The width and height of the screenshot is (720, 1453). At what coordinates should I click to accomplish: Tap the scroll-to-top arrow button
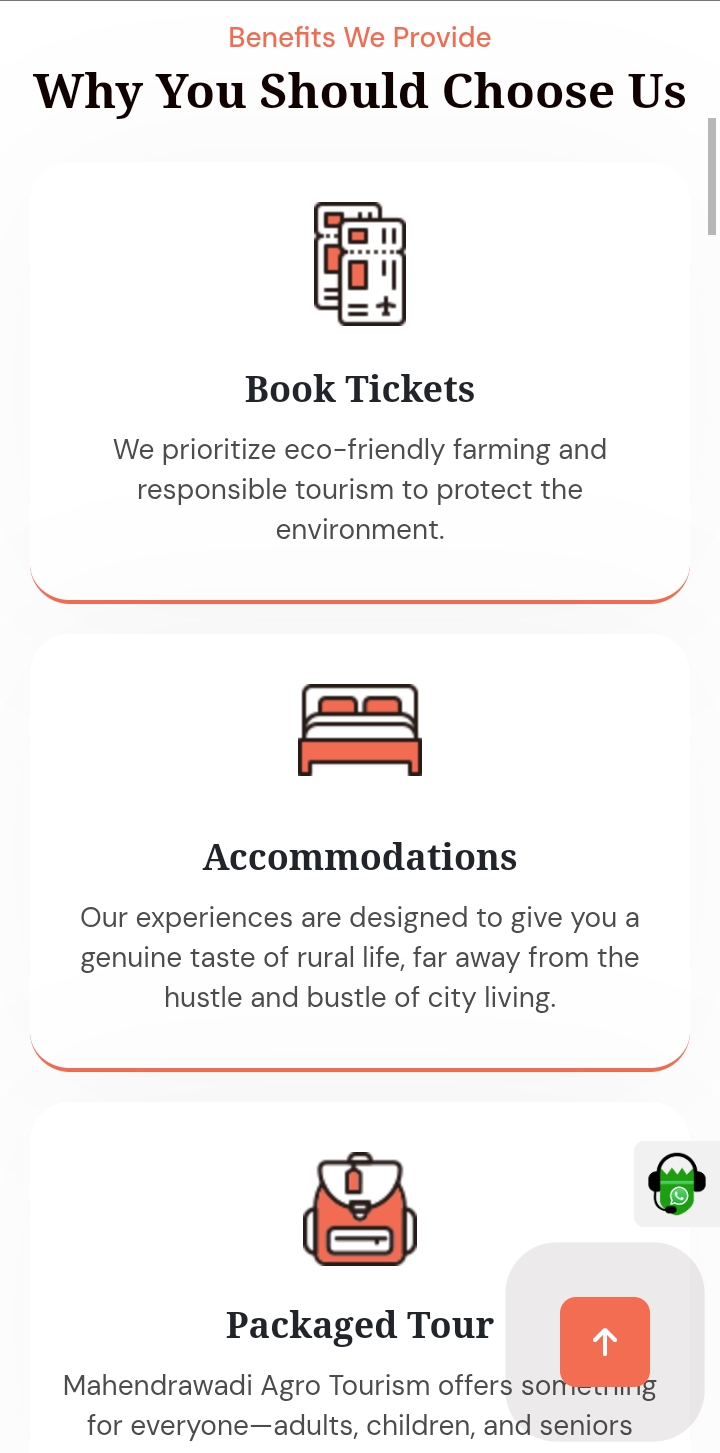pos(604,1341)
